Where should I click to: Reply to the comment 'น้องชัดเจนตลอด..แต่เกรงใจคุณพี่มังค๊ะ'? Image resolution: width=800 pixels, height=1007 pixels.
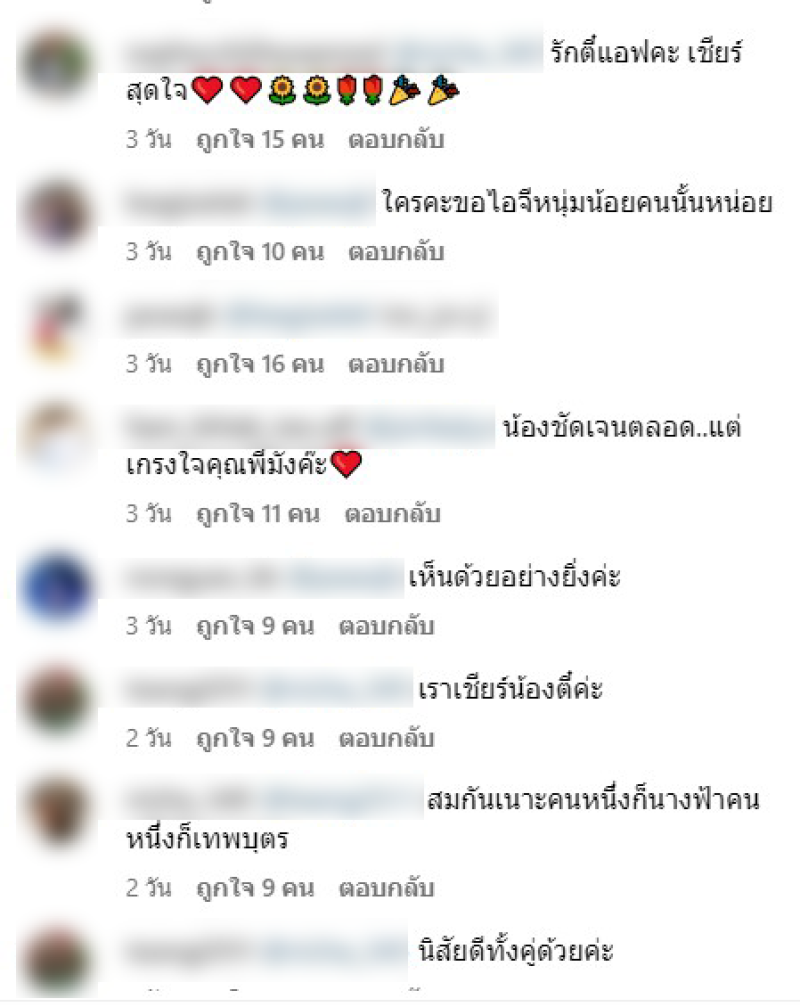click(x=392, y=515)
